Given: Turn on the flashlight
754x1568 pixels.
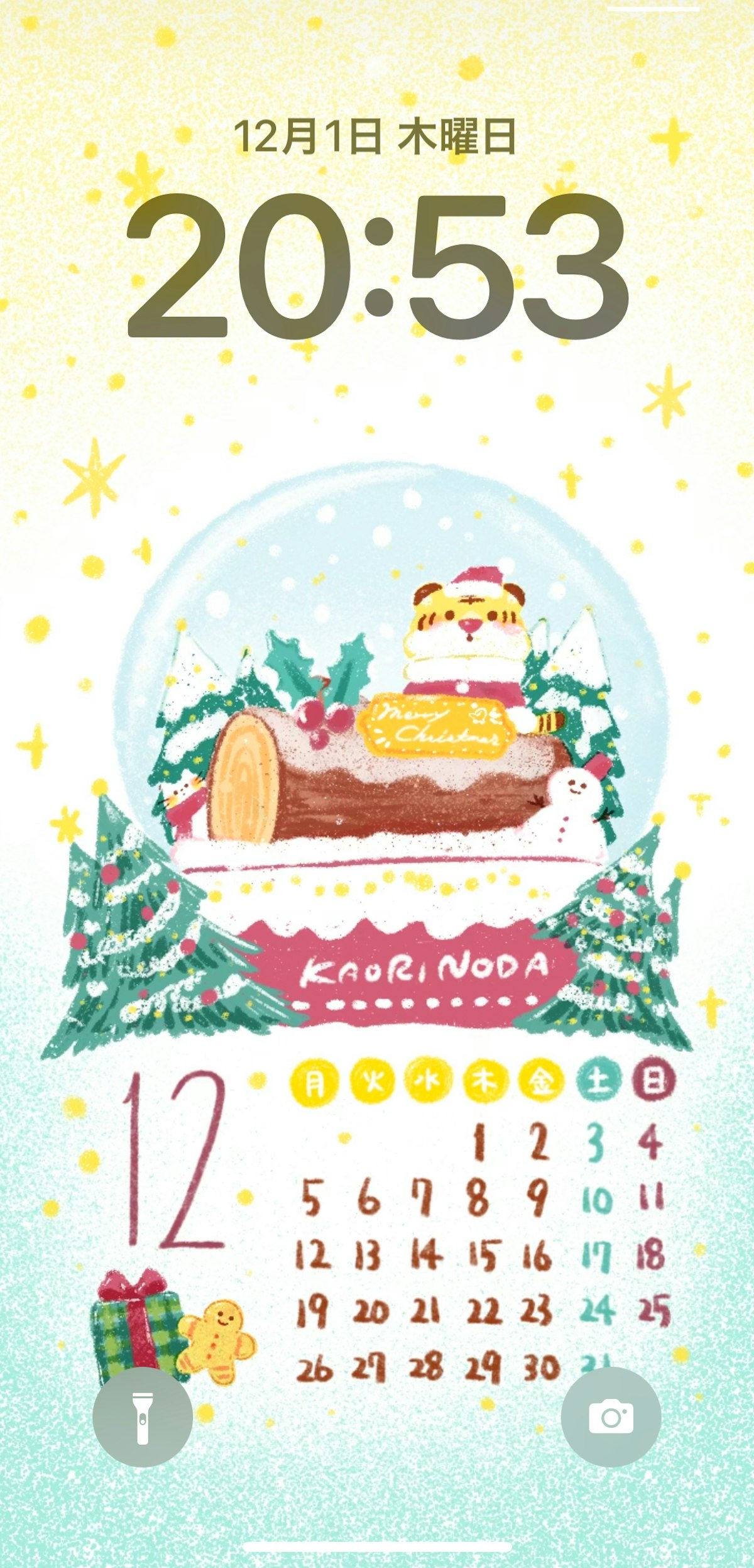Looking at the screenshot, I should [x=143, y=1417].
